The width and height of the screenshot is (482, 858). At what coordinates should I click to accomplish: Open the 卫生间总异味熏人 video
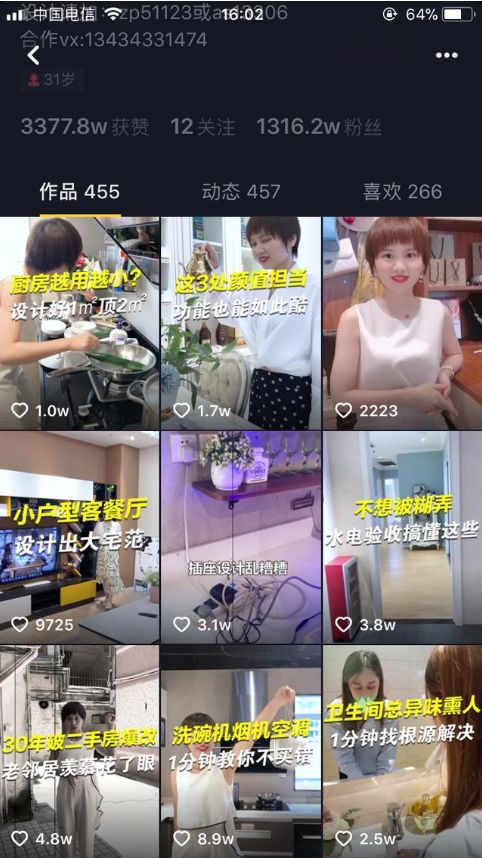[x=402, y=751]
